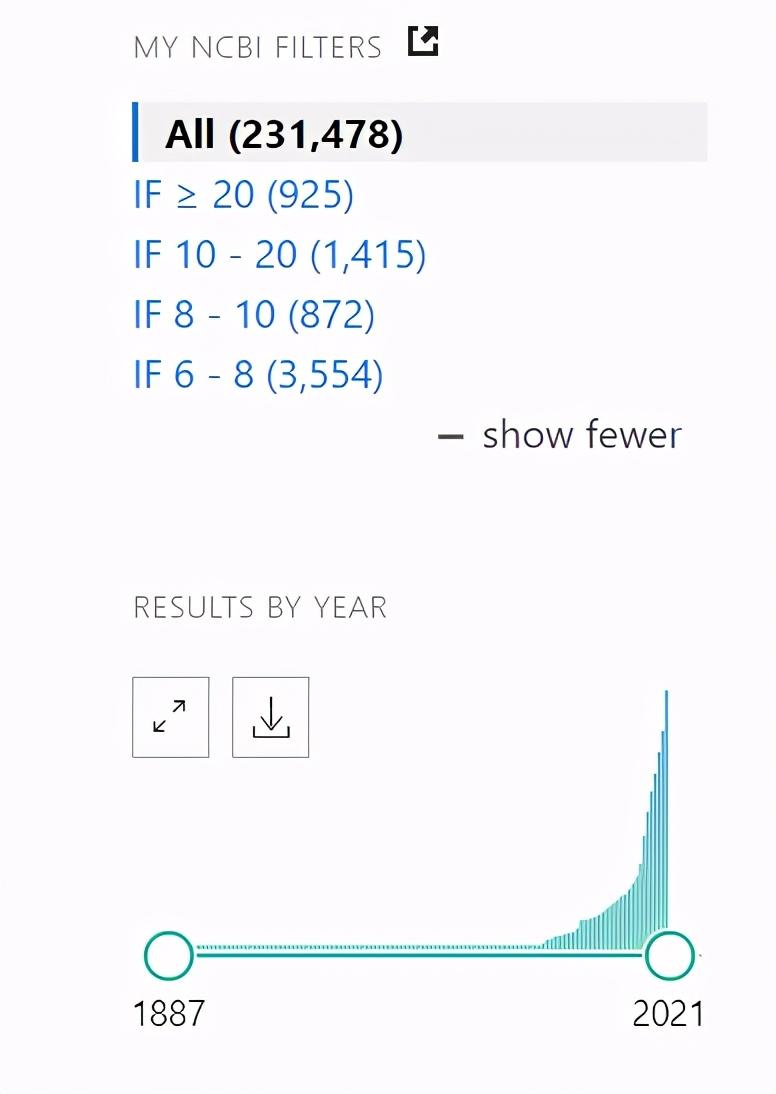Apply the IF 10 - 20 filter
The height and width of the screenshot is (1094, 776).
tap(279, 255)
